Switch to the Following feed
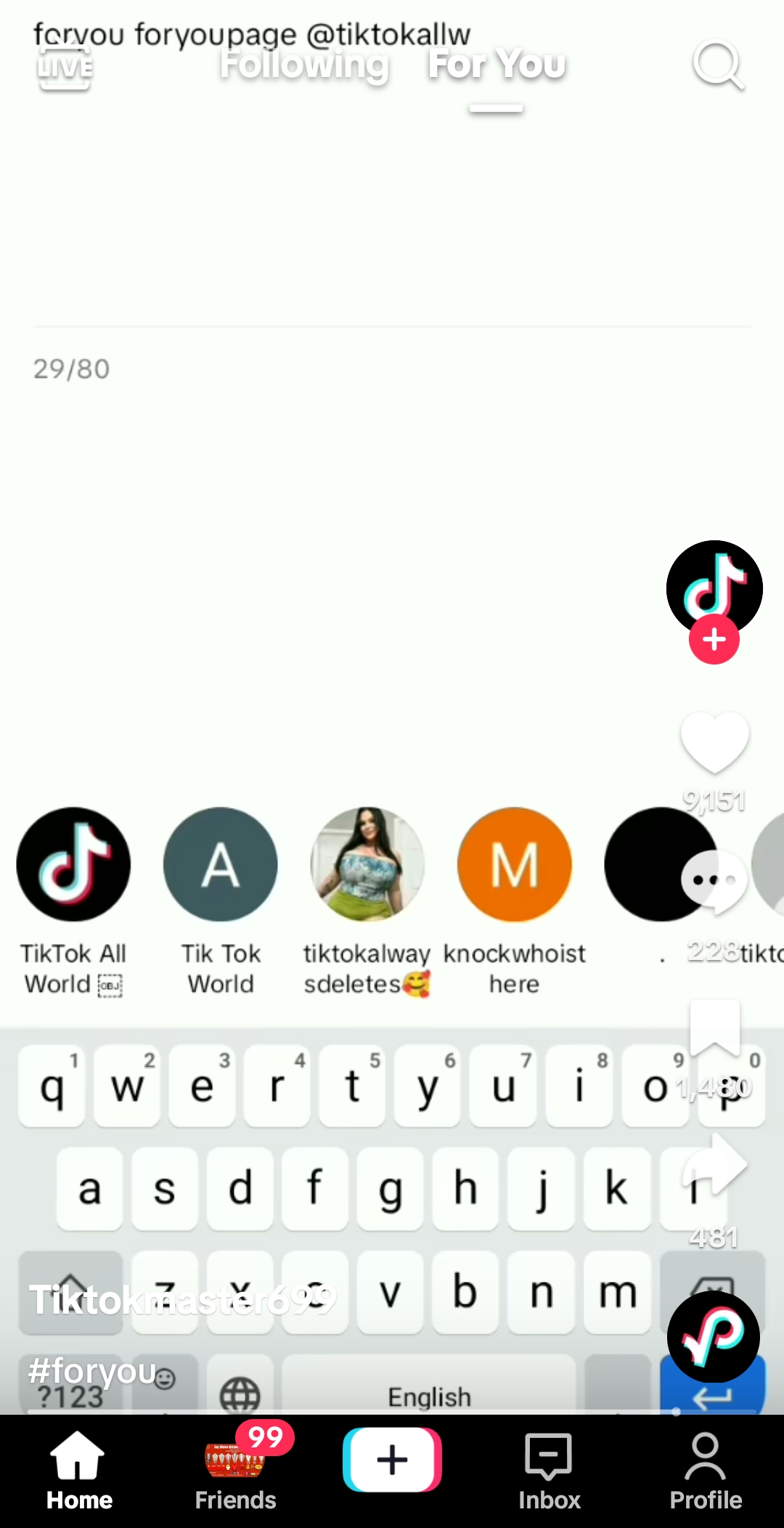The image size is (784, 1528). coord(304,65)
